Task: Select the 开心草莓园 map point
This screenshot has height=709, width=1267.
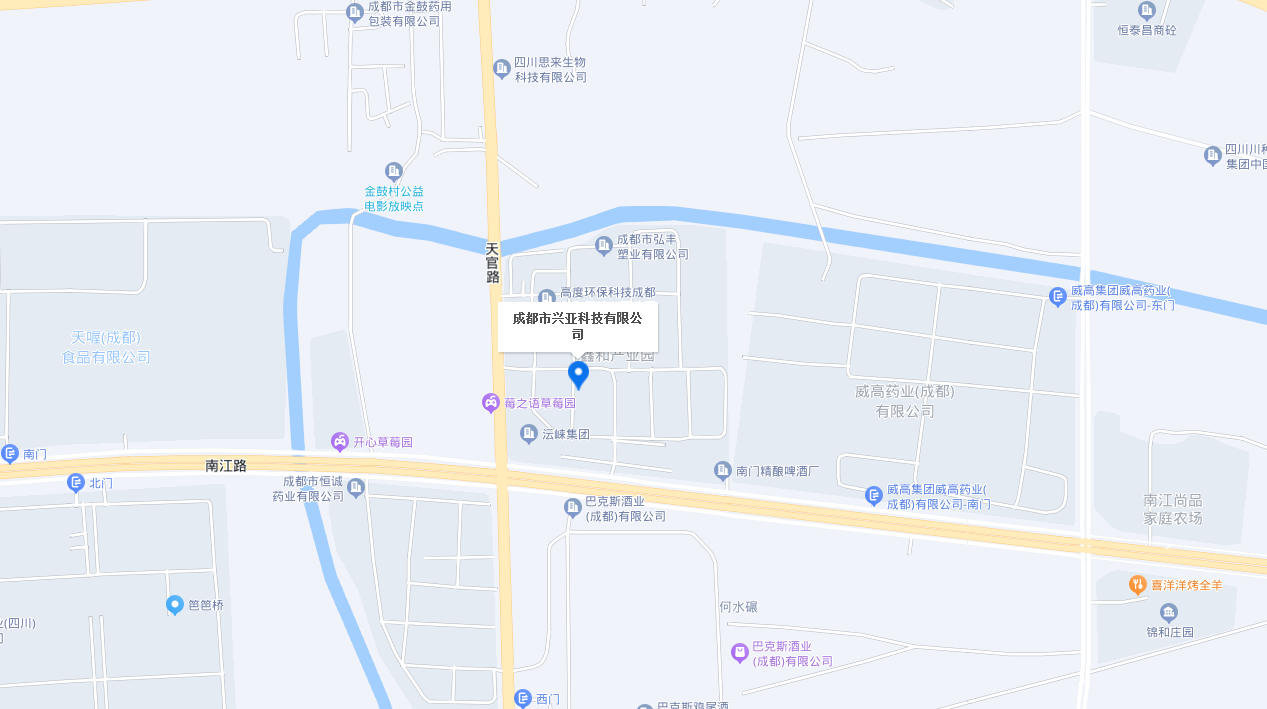Action: (340, 442)
